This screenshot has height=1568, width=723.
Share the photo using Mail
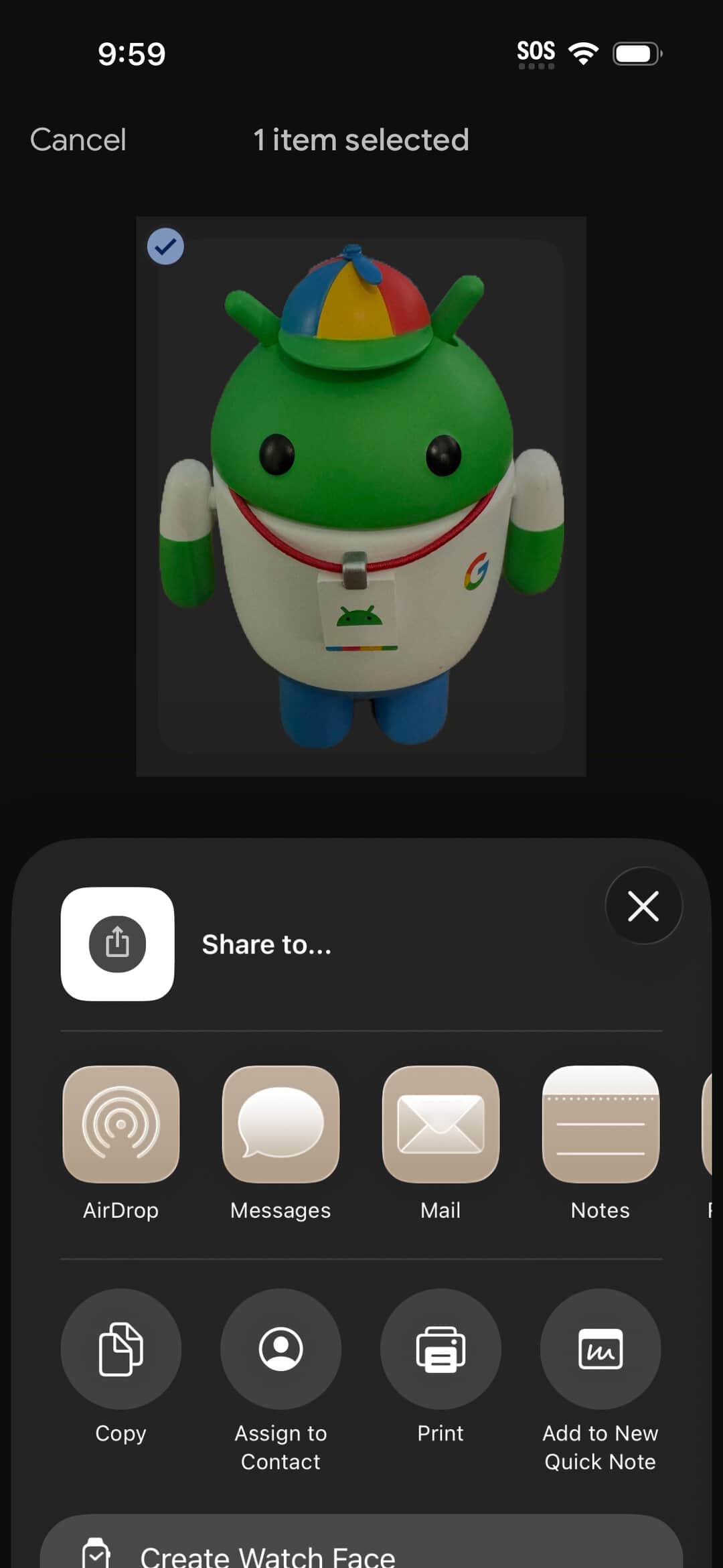(440, 1125)
